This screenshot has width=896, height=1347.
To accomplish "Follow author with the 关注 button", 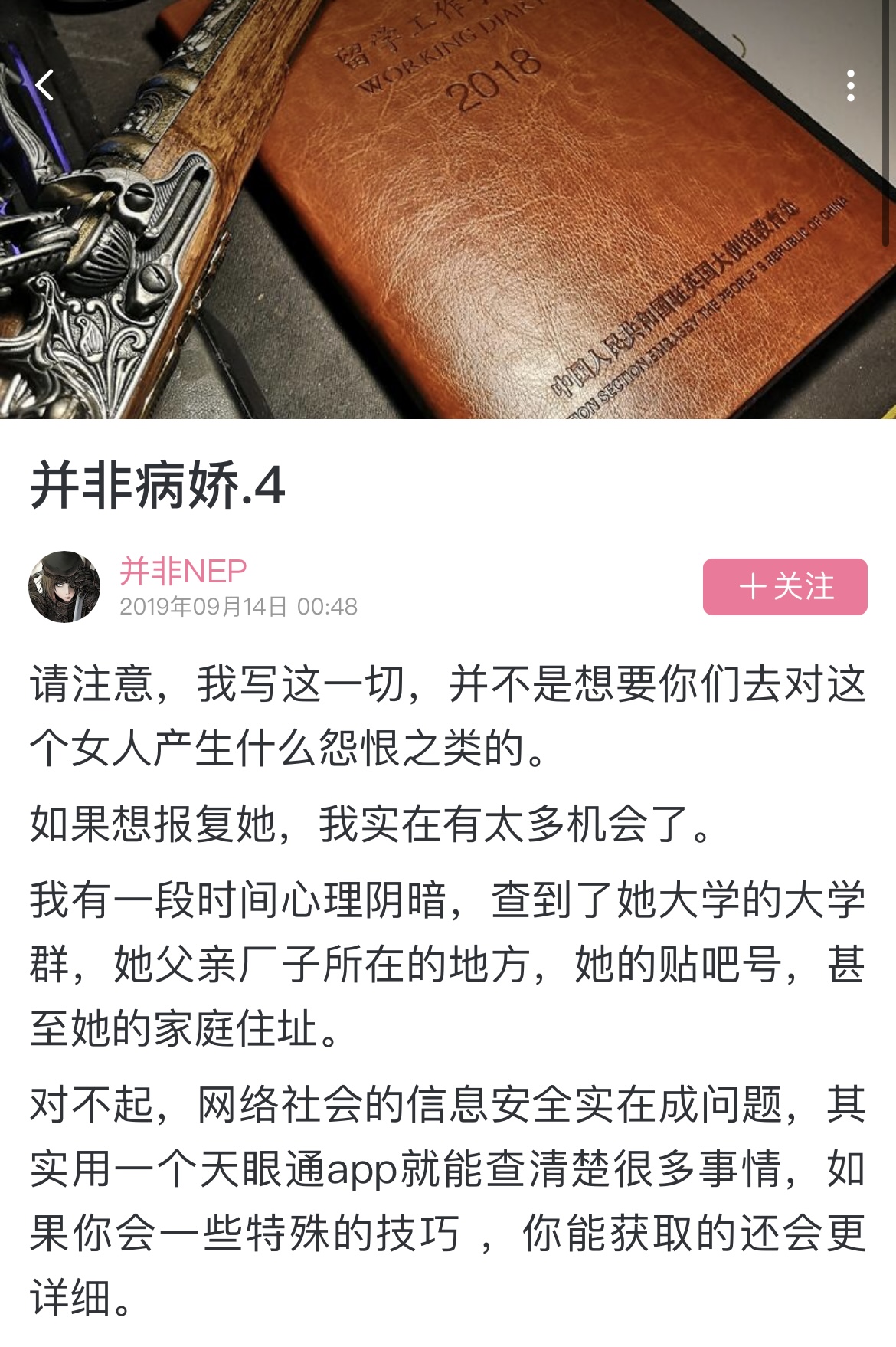I will click(x=785, y=587).
